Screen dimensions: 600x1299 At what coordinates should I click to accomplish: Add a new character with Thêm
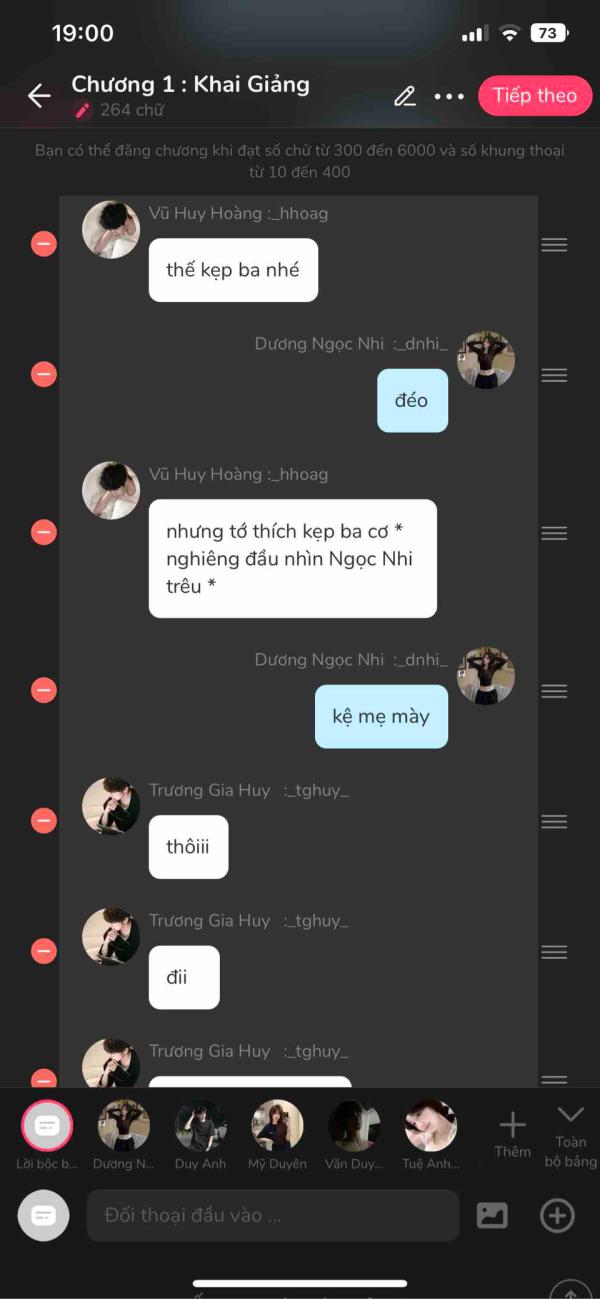pyautogui.click(x=512, y=1133)
